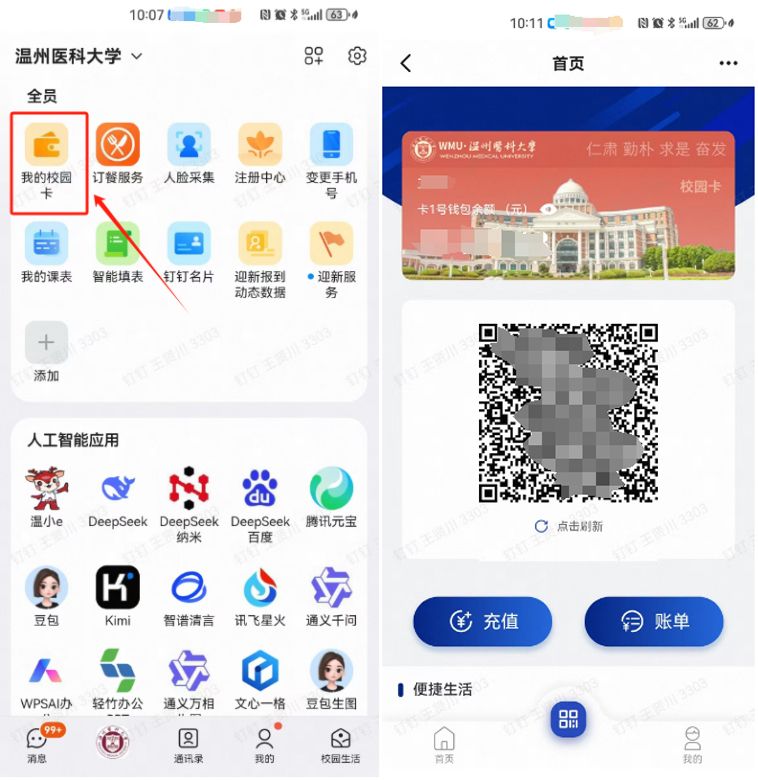Viewport: 758px width, 780px height.
Task: Open the app grid add icon
Action: tap(314, 56)
